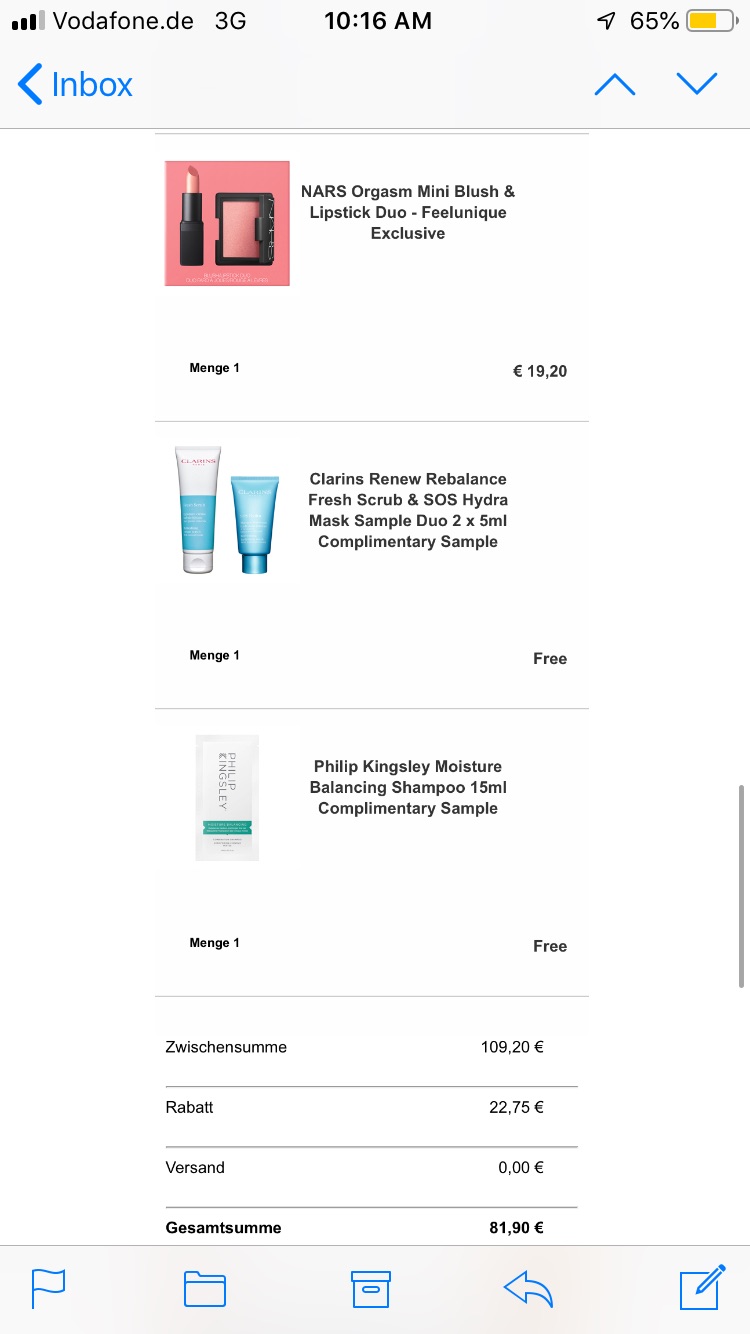Open the reply options arrow

point(529,1289)
